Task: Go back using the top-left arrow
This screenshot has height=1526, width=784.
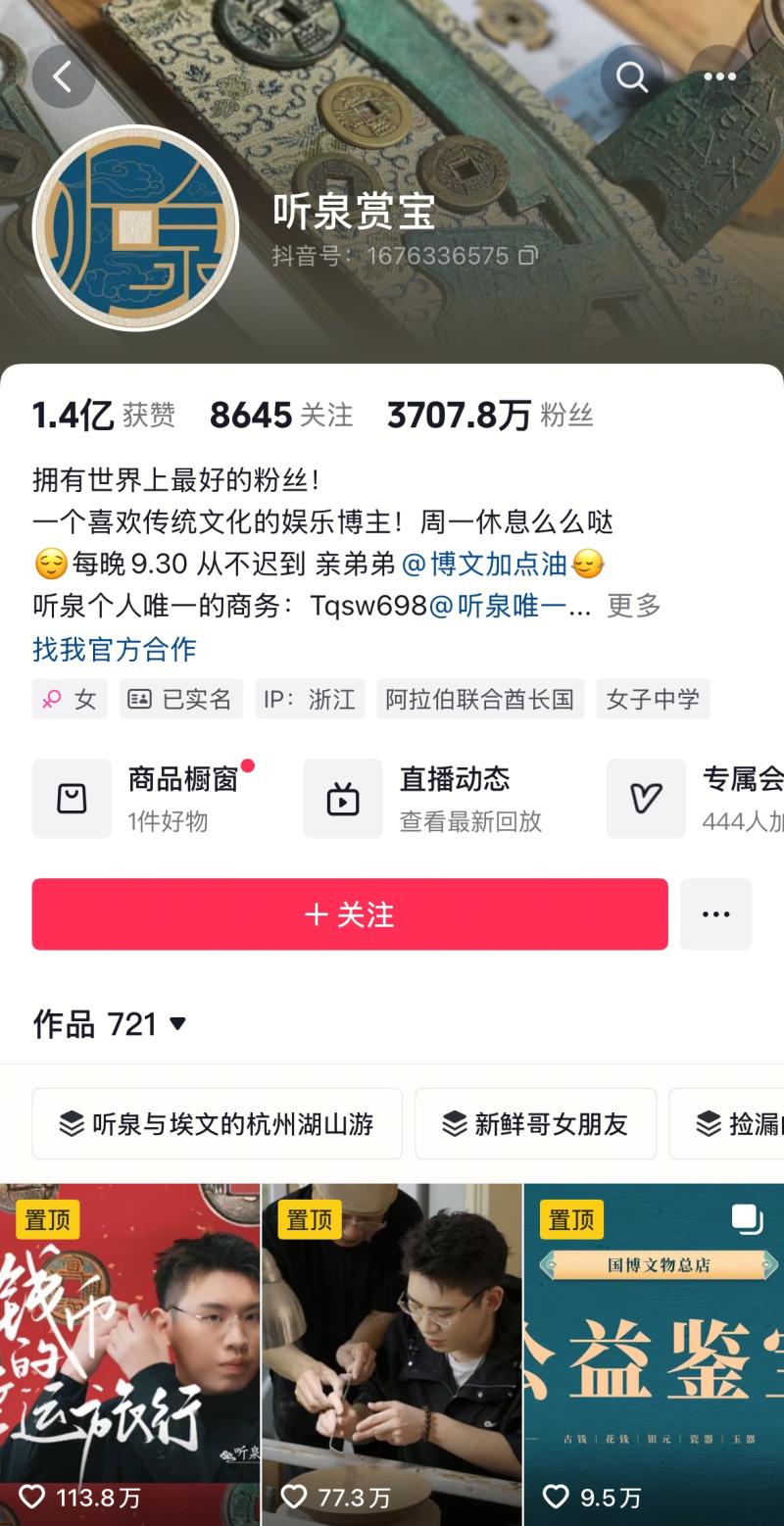Action: click(x=63, y=76)
